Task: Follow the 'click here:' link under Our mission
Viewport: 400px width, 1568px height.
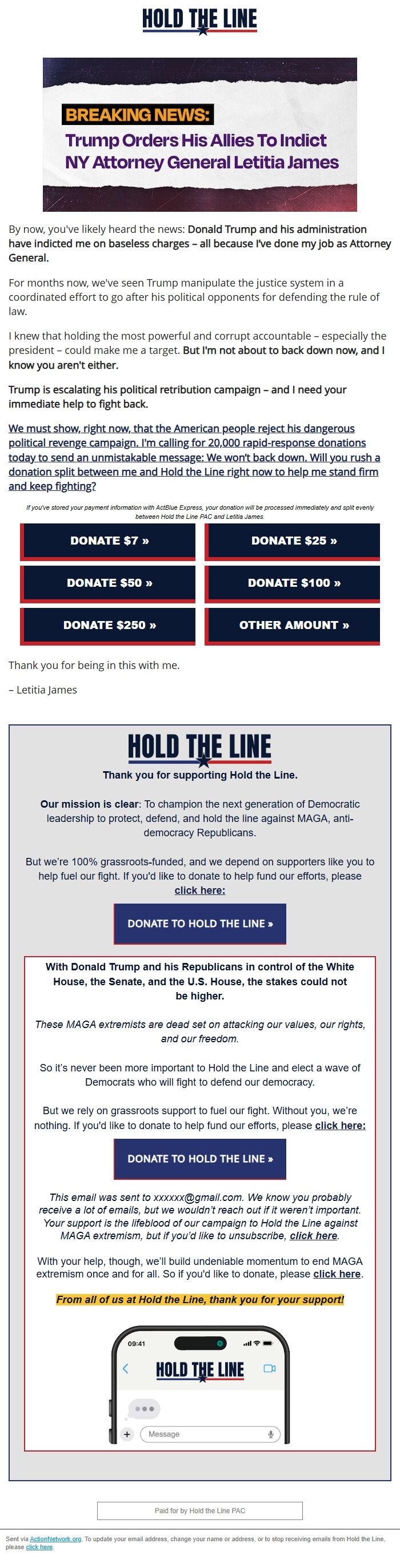Action: click(199, 890)
